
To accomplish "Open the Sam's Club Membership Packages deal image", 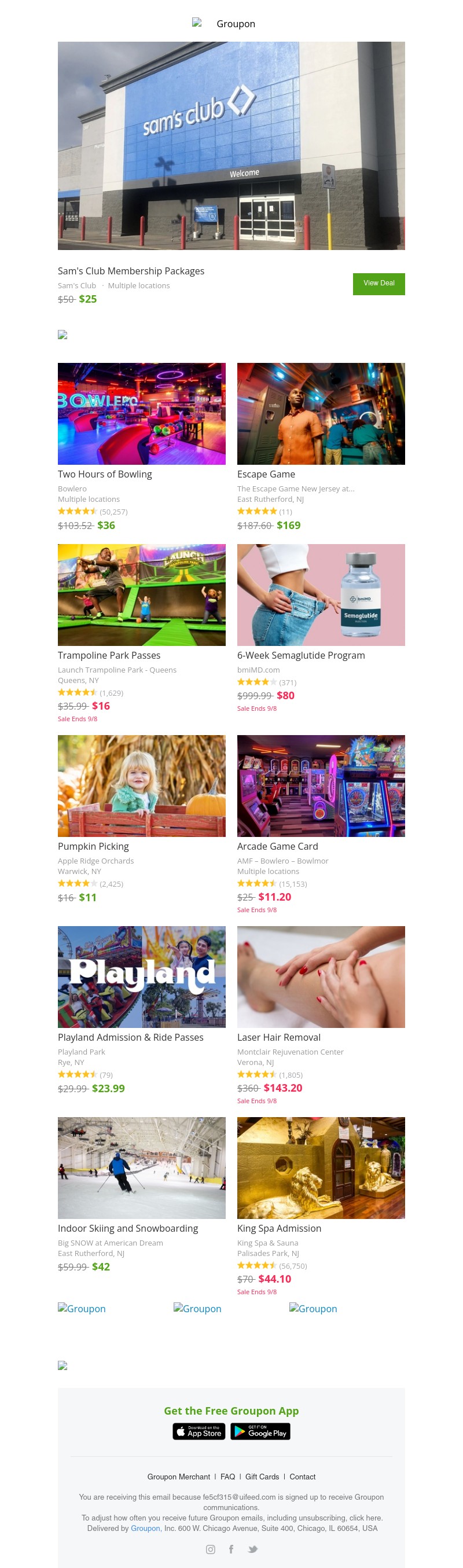I will click(231, 146).
